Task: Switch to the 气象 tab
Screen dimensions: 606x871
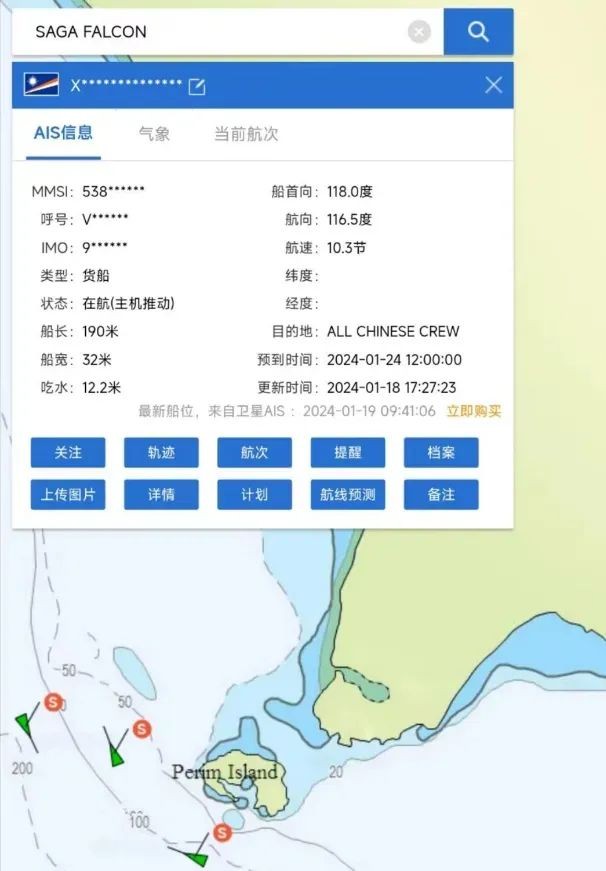Action: coord(154,134)
